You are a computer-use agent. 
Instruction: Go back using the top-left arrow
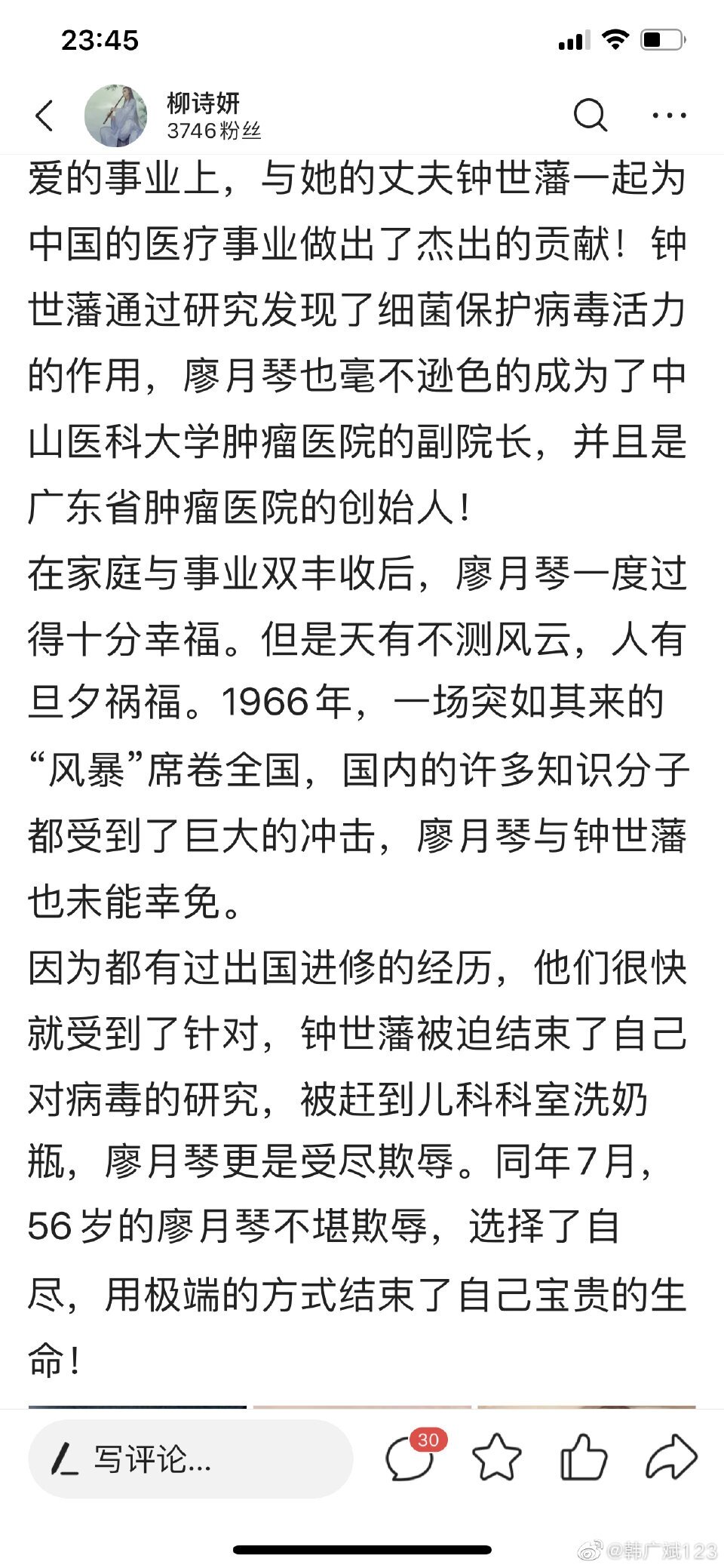pyautogui.click(x=45, y=115)
